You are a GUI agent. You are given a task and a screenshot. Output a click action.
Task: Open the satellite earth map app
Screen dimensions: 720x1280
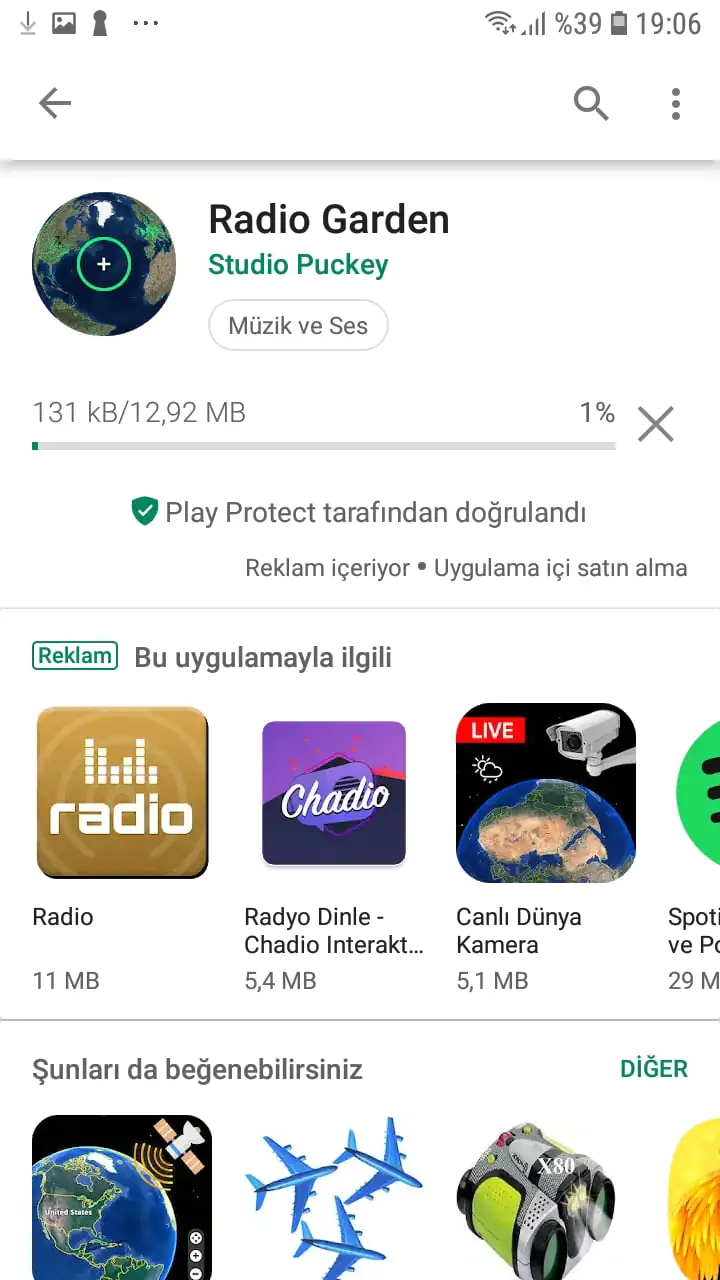pos(121,1198)
